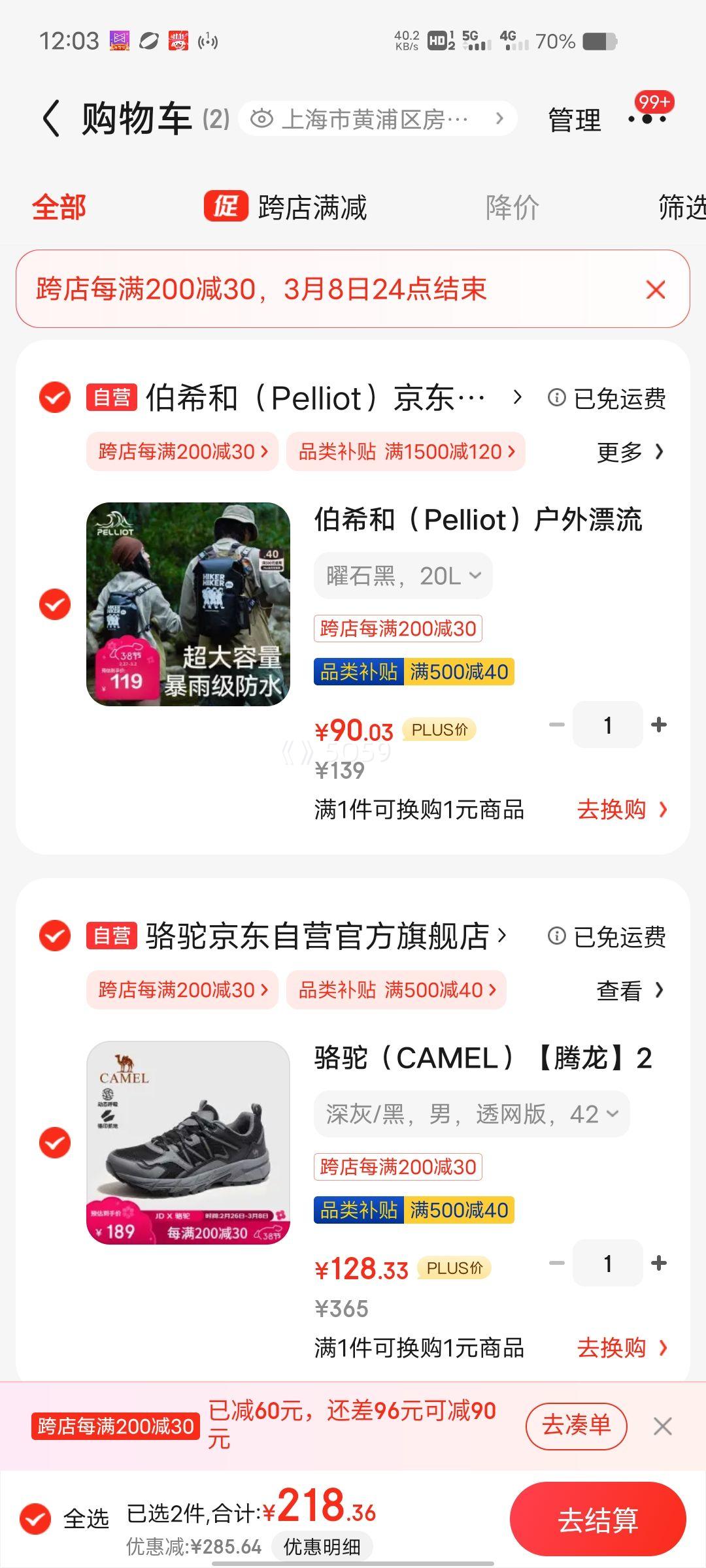Switch to the 降价 tab
This screenshot has width=706, height=1568.
tap(512, 208)
